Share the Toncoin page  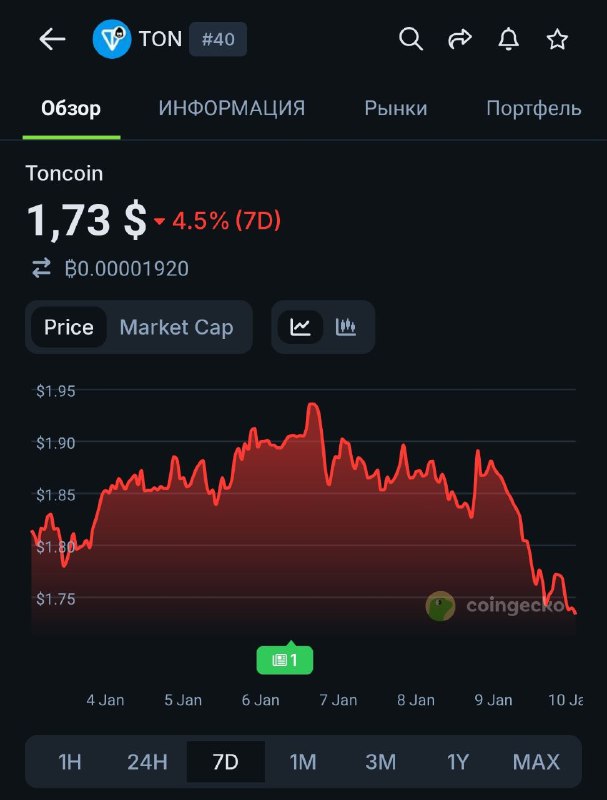[459, 39]
